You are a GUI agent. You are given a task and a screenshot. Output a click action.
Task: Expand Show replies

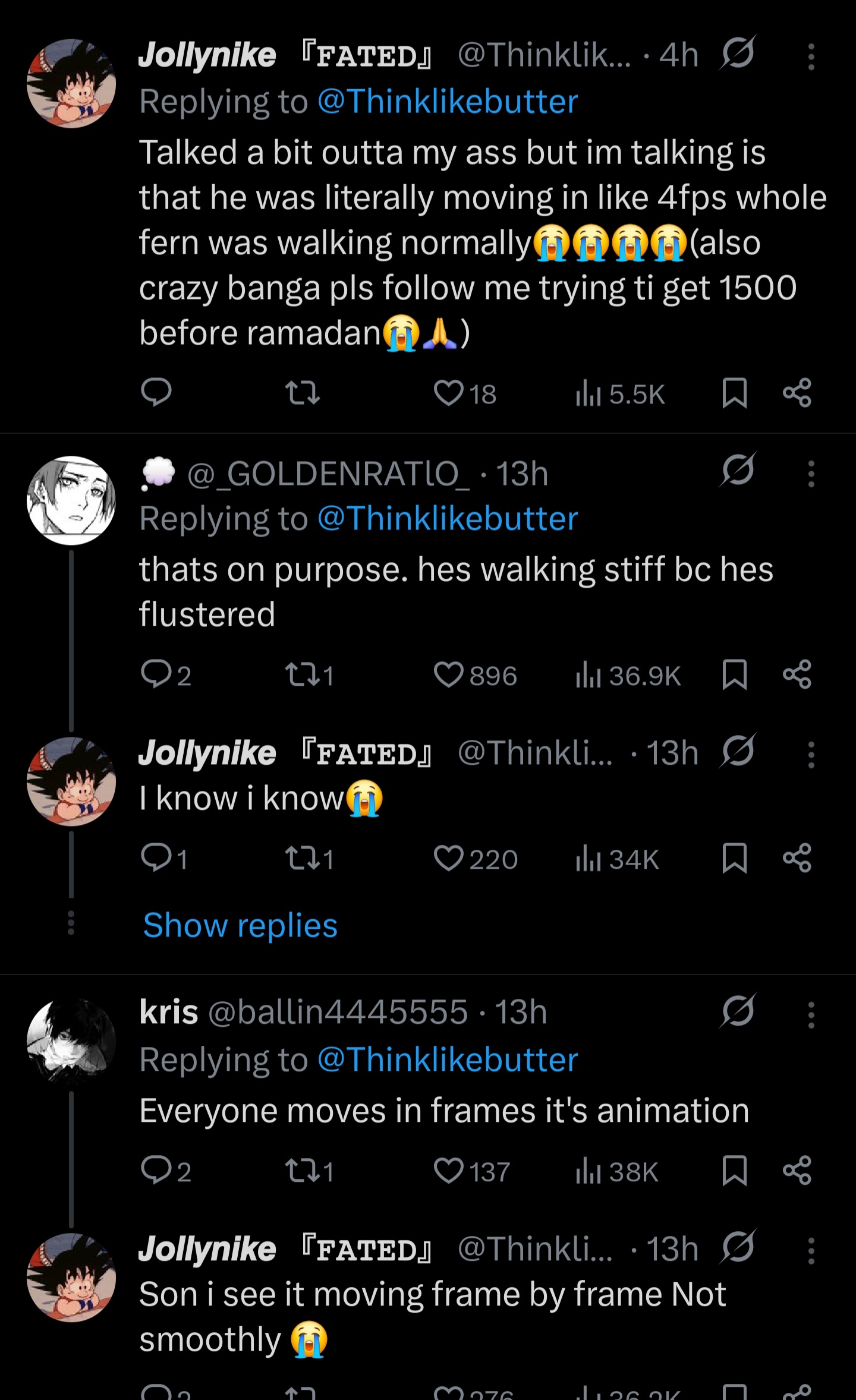pos(240,925)
